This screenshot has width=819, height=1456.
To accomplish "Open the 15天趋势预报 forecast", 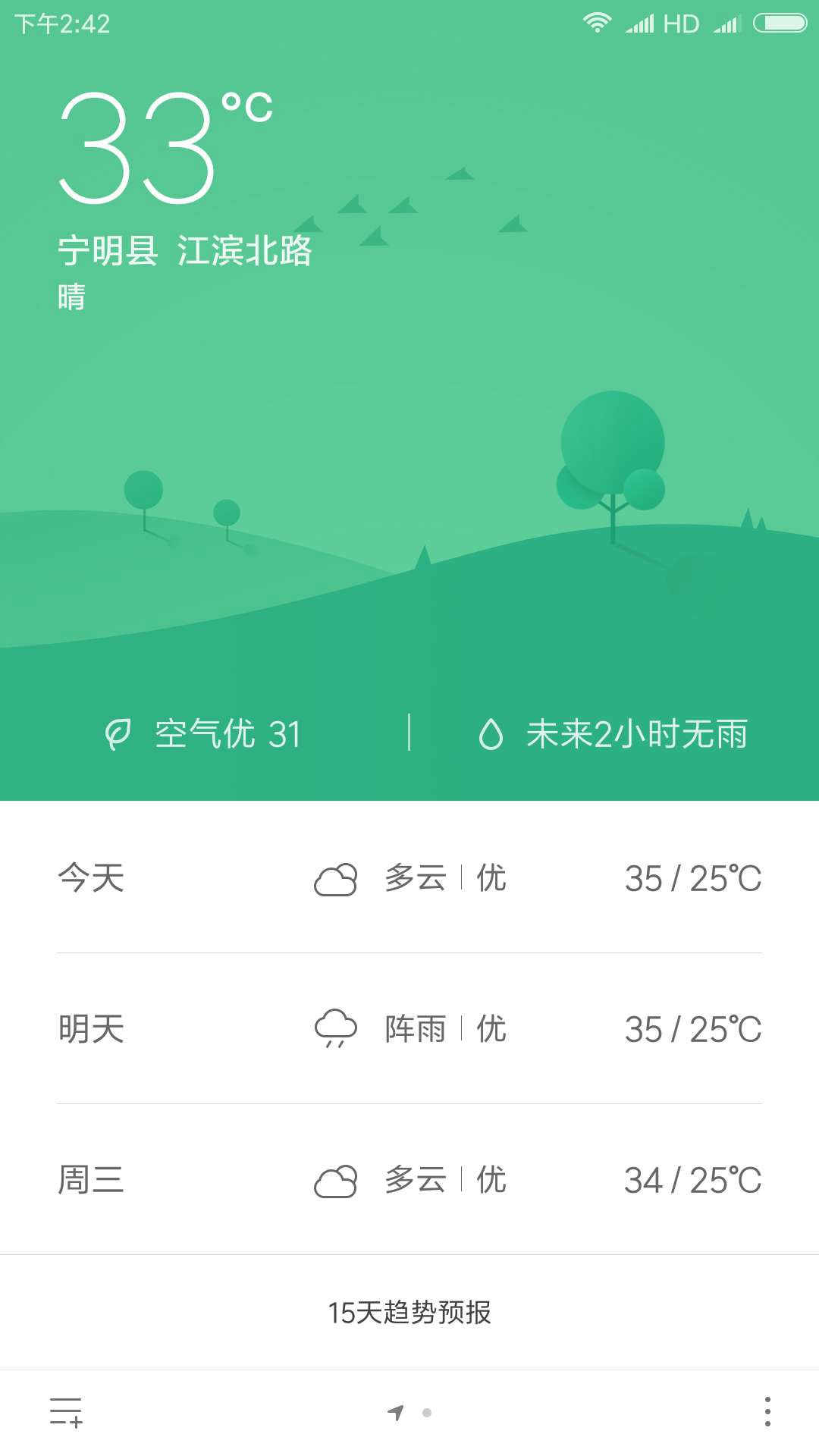I will click(409, 1313).
